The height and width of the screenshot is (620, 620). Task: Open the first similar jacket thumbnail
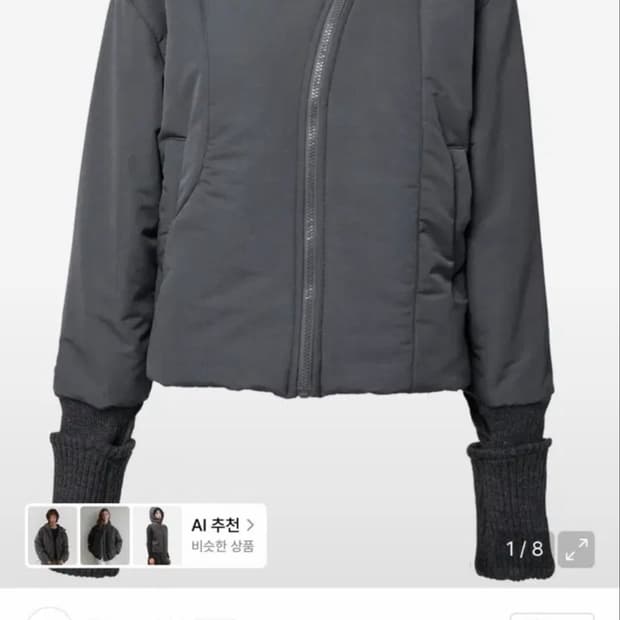coord(52,536)
